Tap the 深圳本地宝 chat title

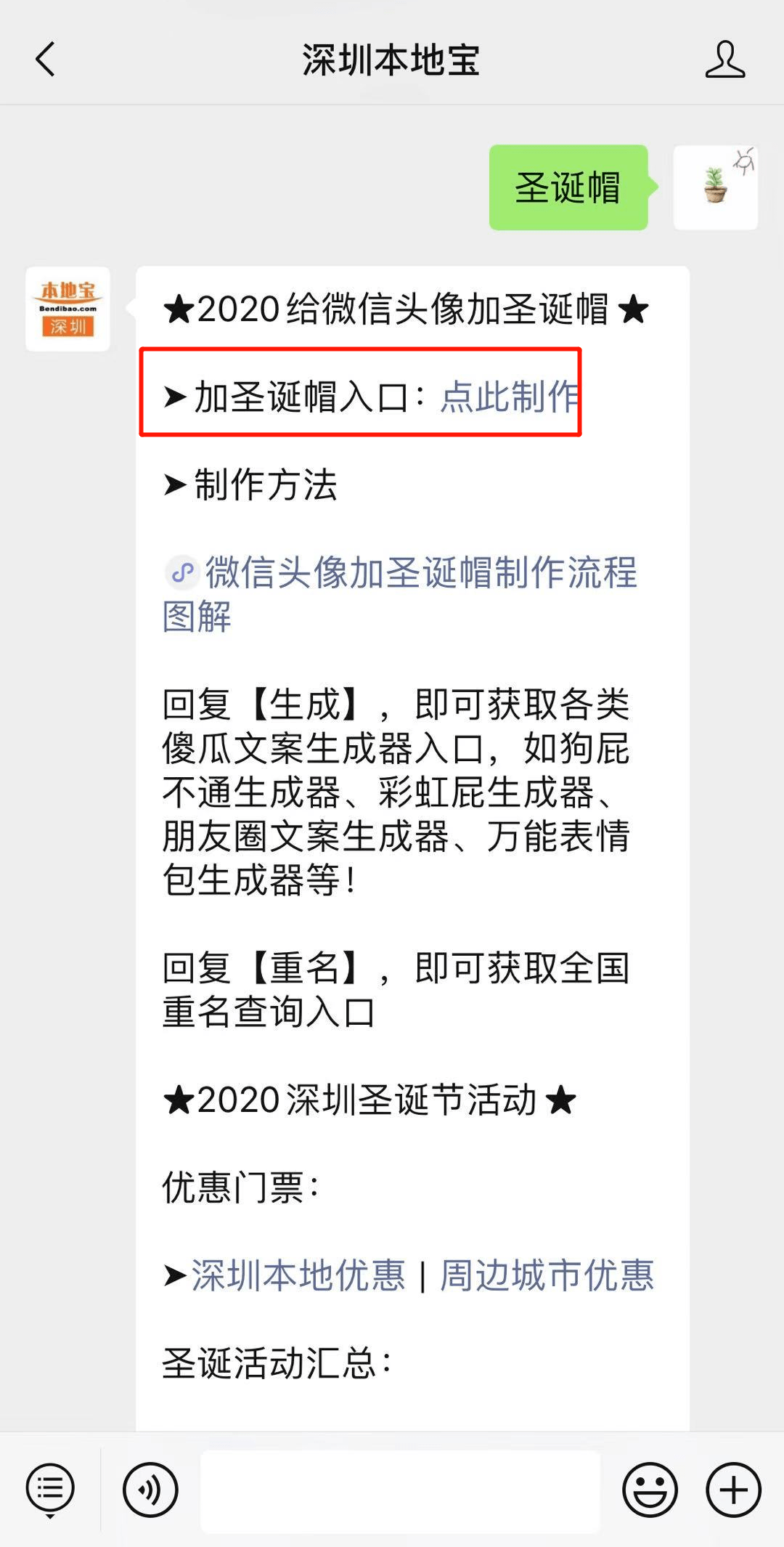tap(392, 61)
